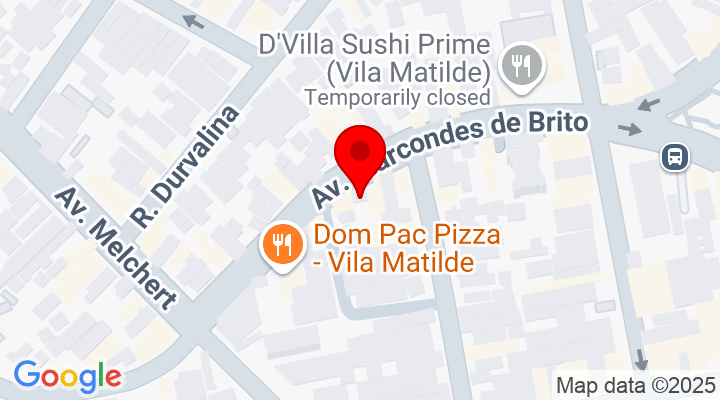This screenshot has width=720, height=400.
Task: Open D'Villa Sushi Prime restaurant marker
Action: (522, 65)
